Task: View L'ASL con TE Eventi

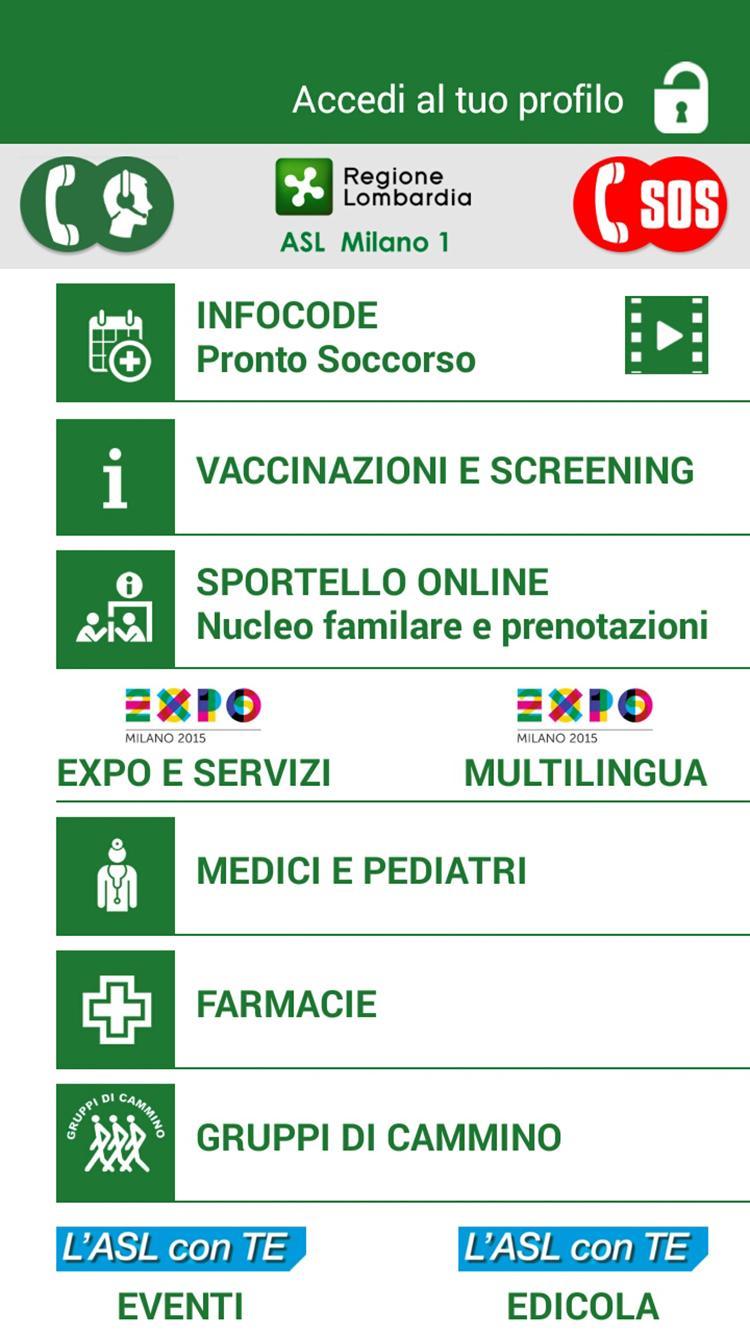Action: coord(180,1277)
